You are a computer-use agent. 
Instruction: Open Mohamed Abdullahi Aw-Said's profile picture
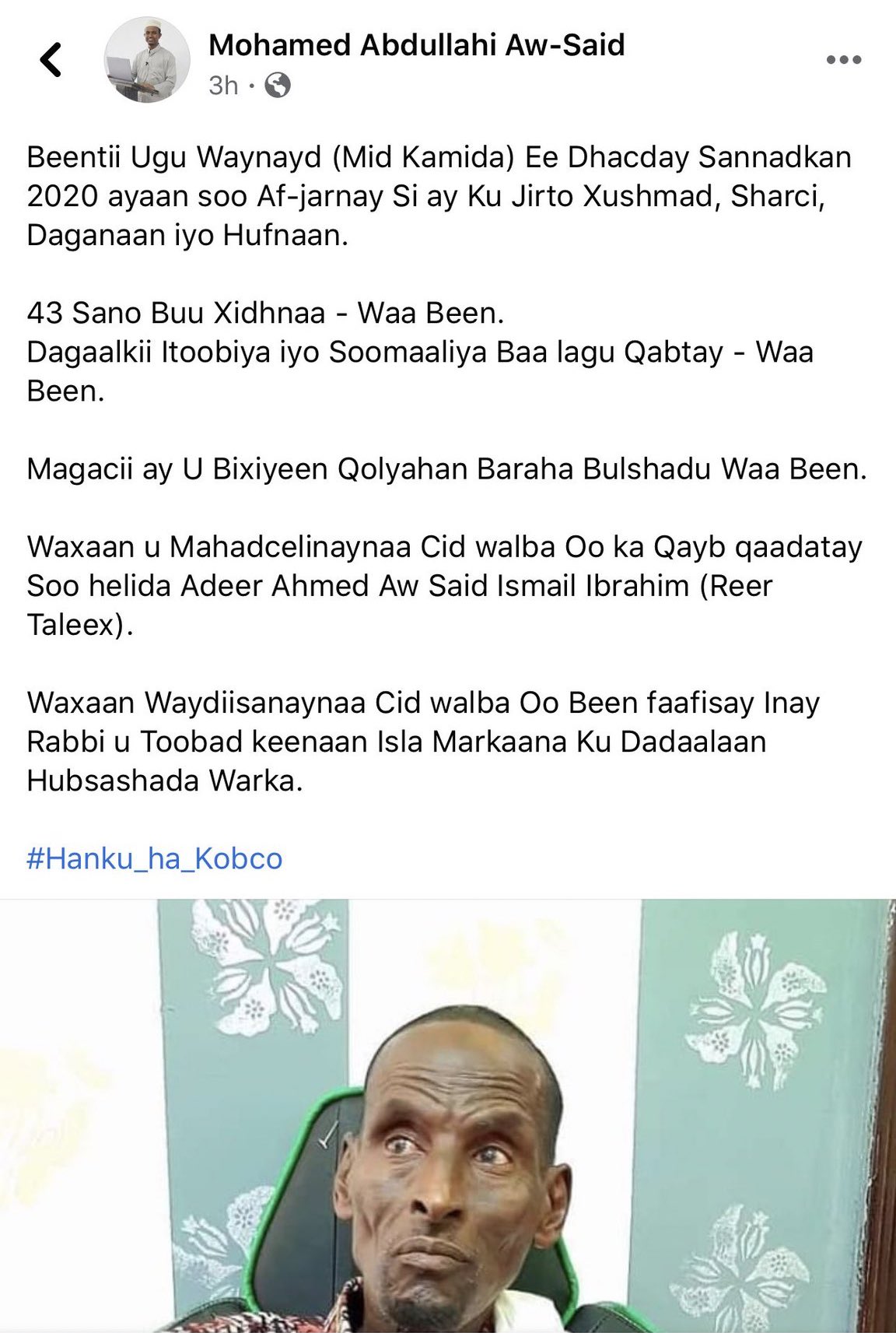147,60
